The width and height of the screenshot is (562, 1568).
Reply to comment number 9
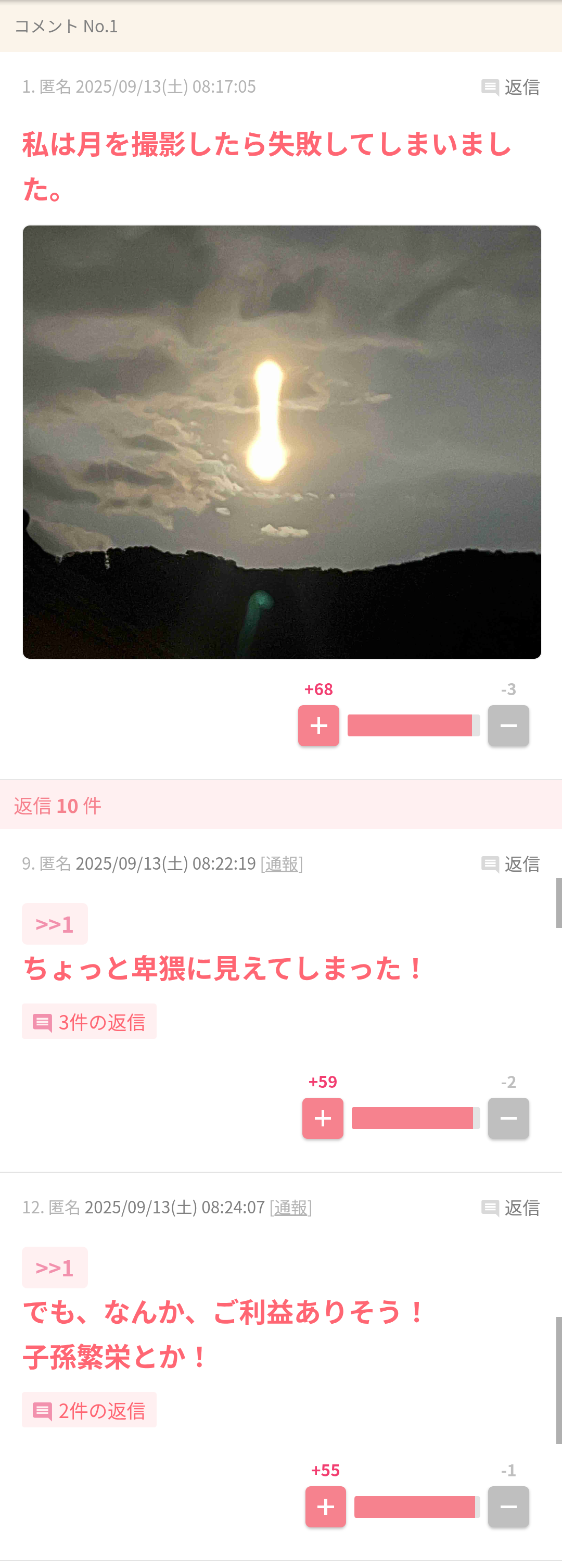511,864
